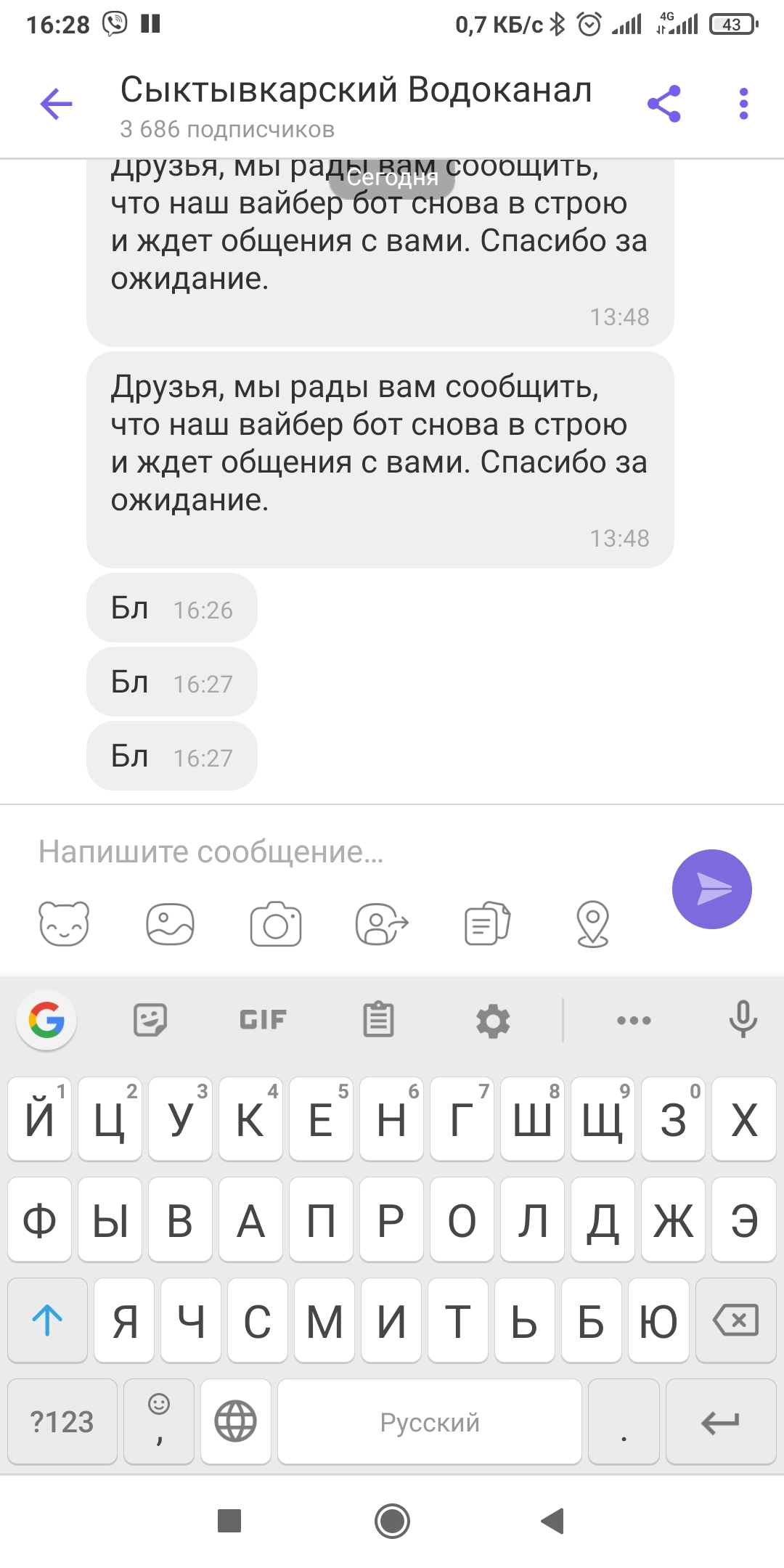Open the three-dot overflow menu

click(743, 104)
